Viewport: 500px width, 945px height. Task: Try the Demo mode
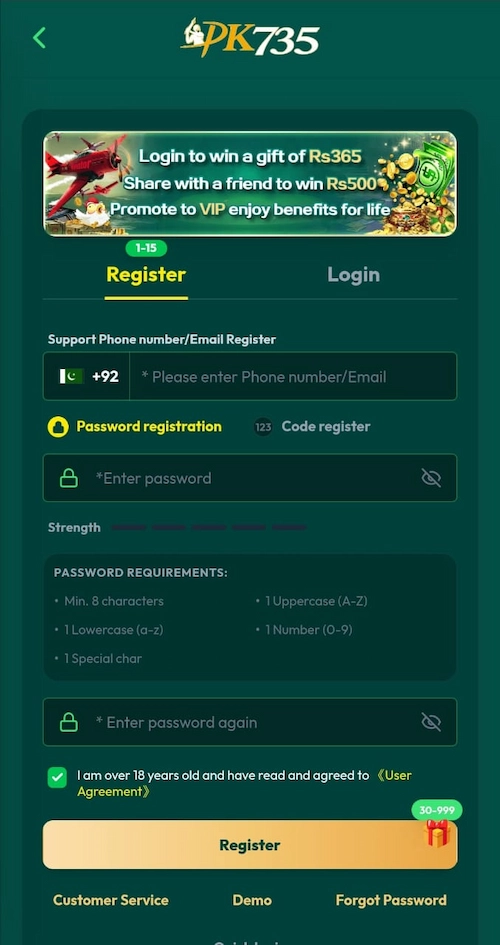pos(252,900)
